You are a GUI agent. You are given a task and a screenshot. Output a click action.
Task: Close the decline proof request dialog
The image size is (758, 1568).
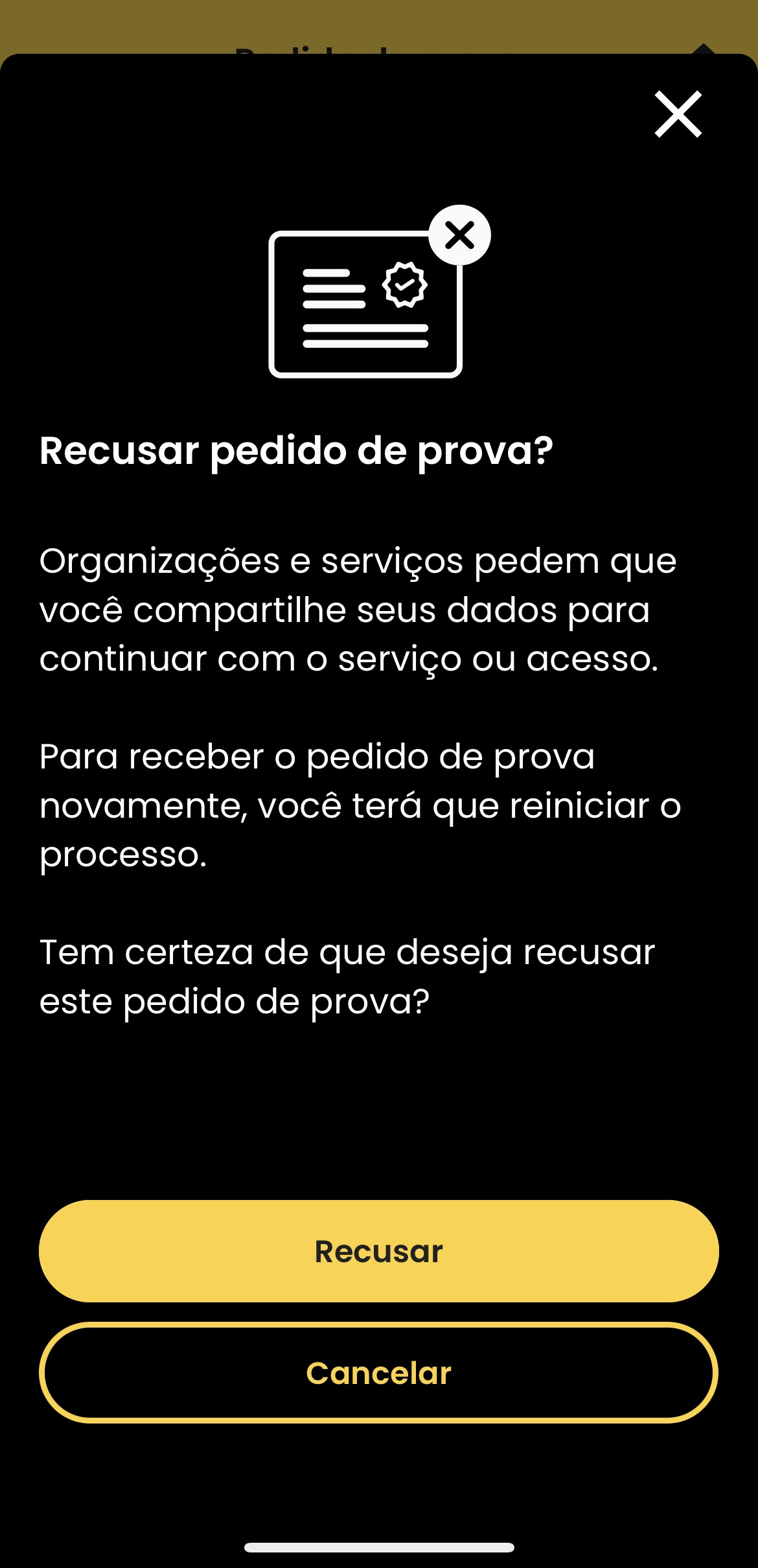[x=678, y=114]
